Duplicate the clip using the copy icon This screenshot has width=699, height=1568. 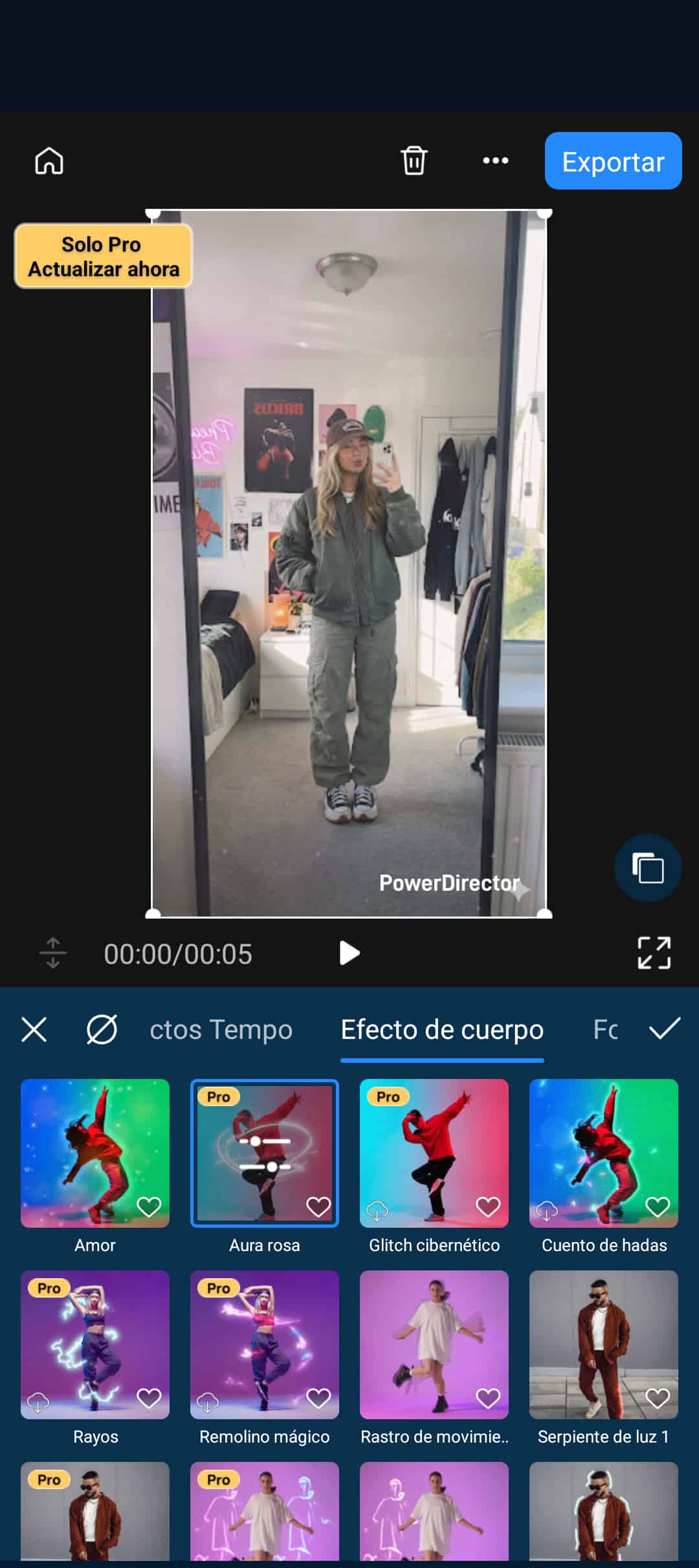click(648, 869)
